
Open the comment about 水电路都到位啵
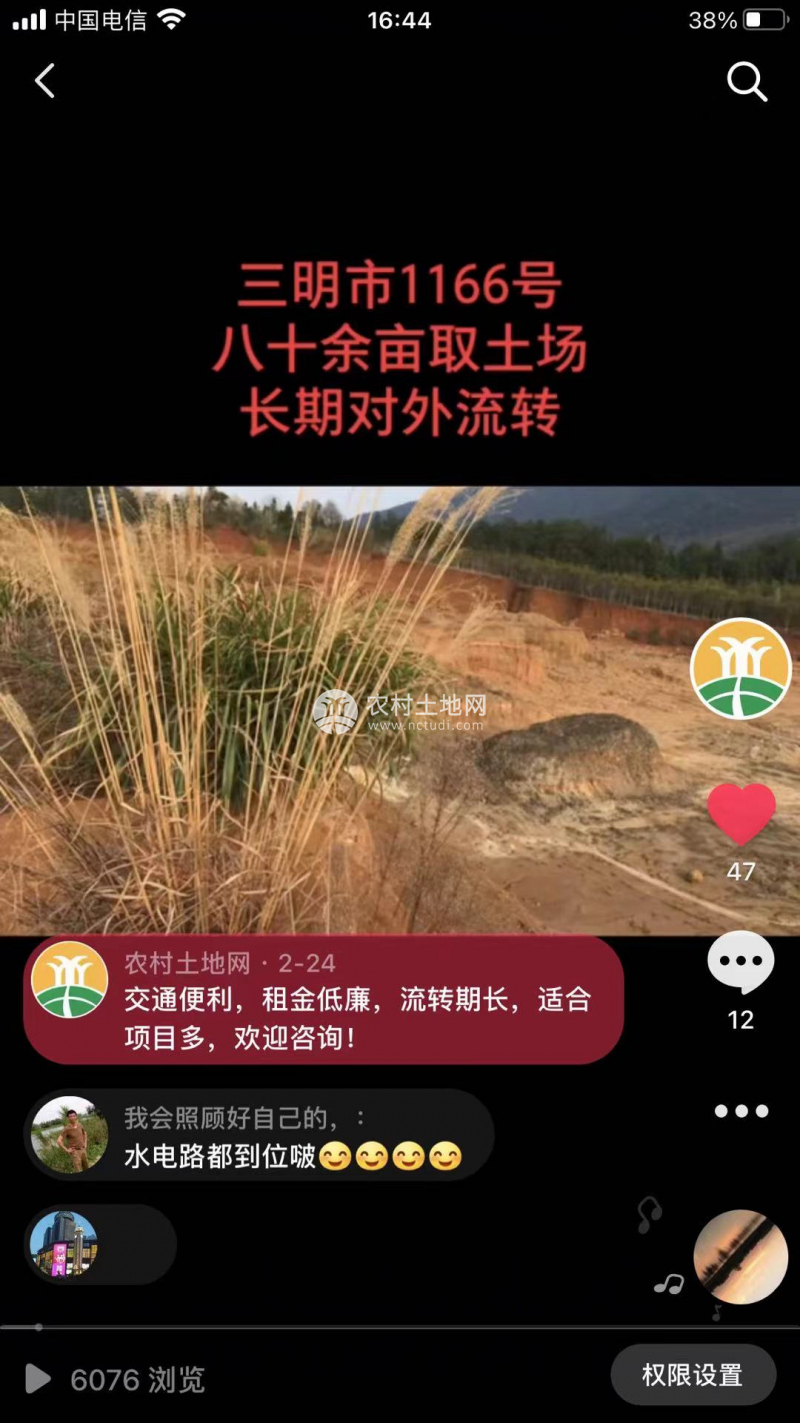tap(260, 1135)
